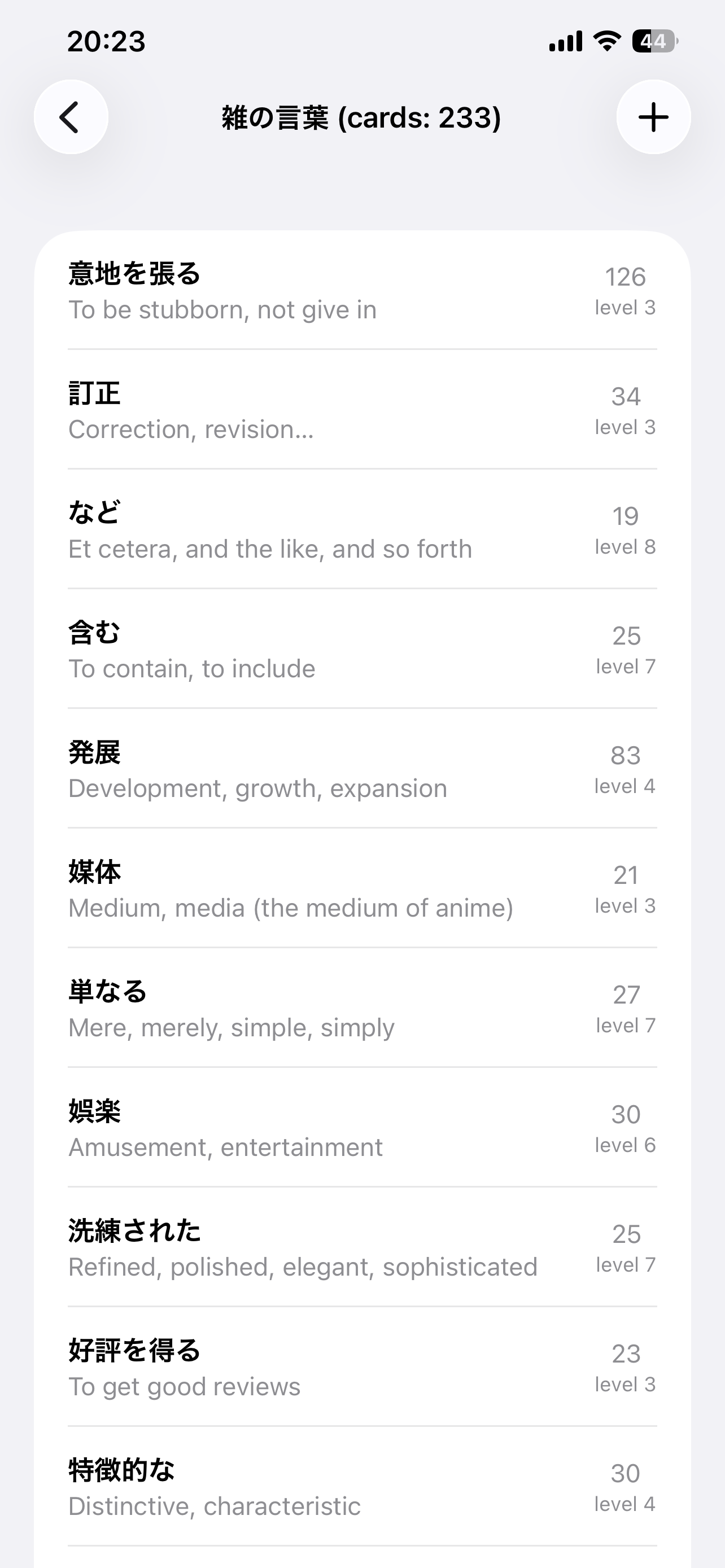Tap the clock showing 20:23
This screenshot has width=725, height=1568.
tap(106, 42)
